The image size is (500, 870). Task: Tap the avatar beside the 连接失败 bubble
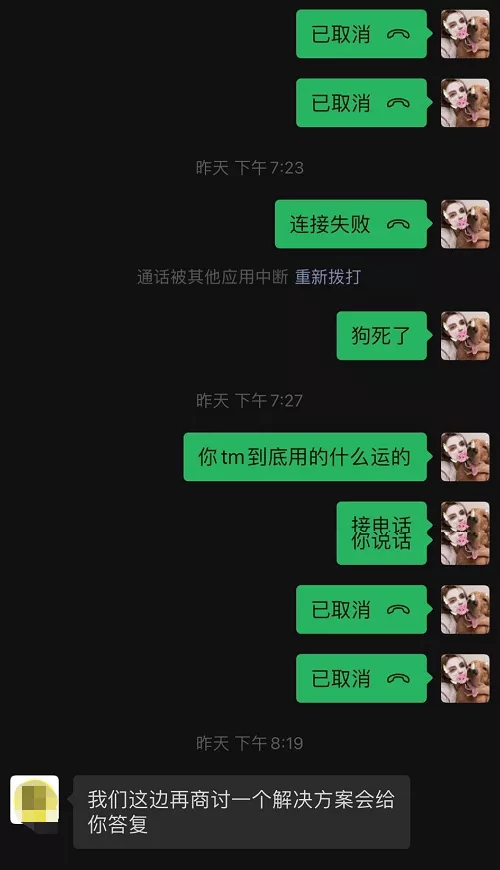pyautogui.click(x=465, y=224)
